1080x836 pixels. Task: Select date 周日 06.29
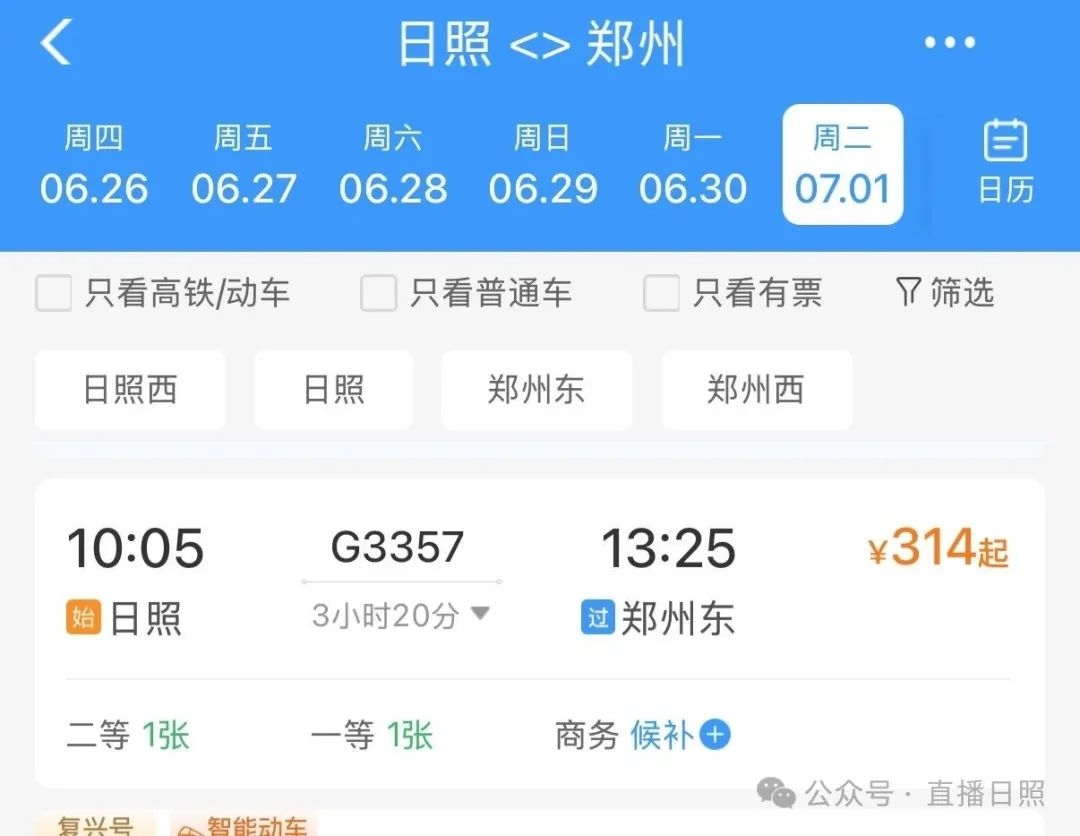pos(543,165)
